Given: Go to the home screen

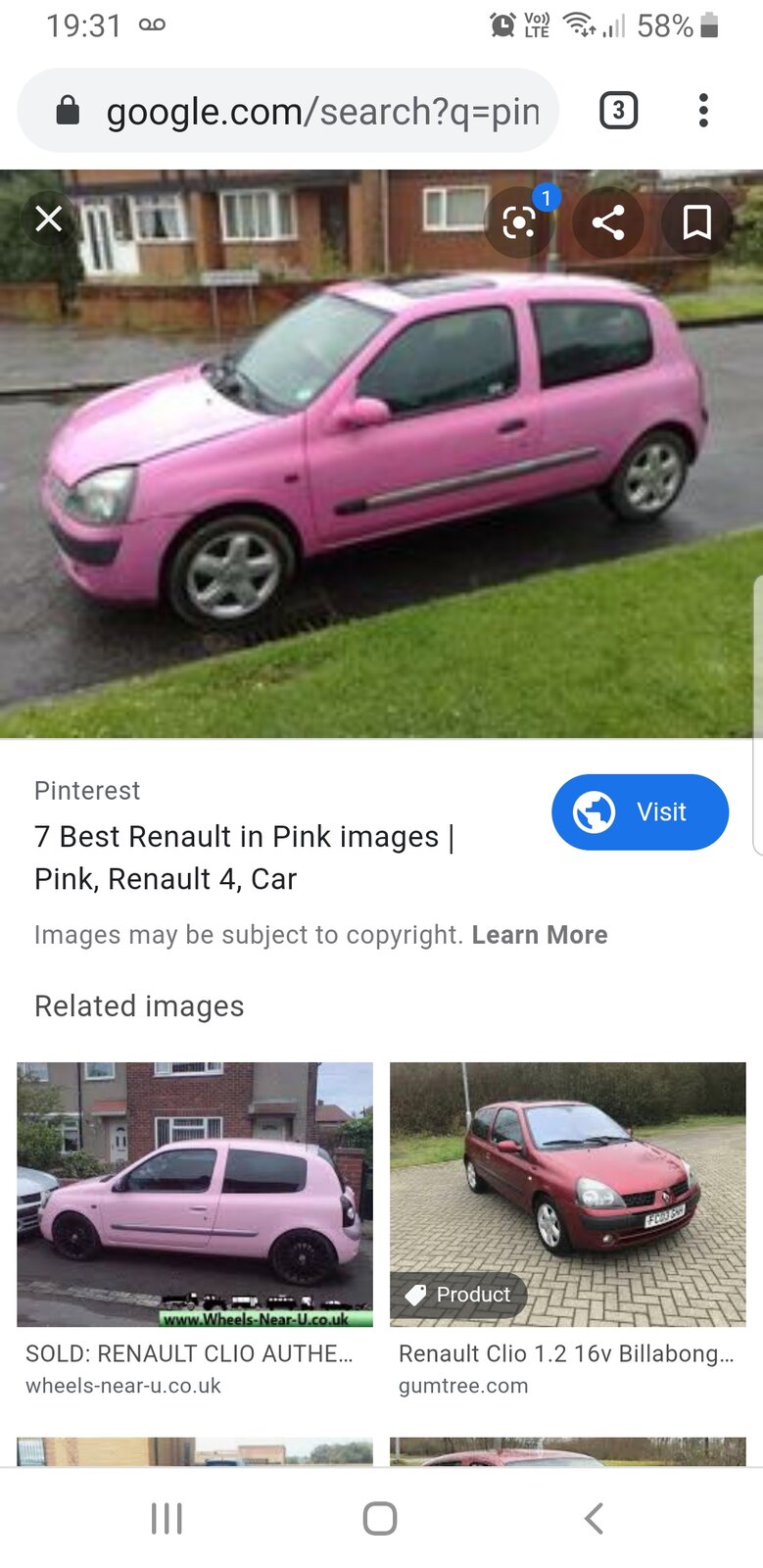Looking at the screenshot, I should click(x=380, y=1518).
